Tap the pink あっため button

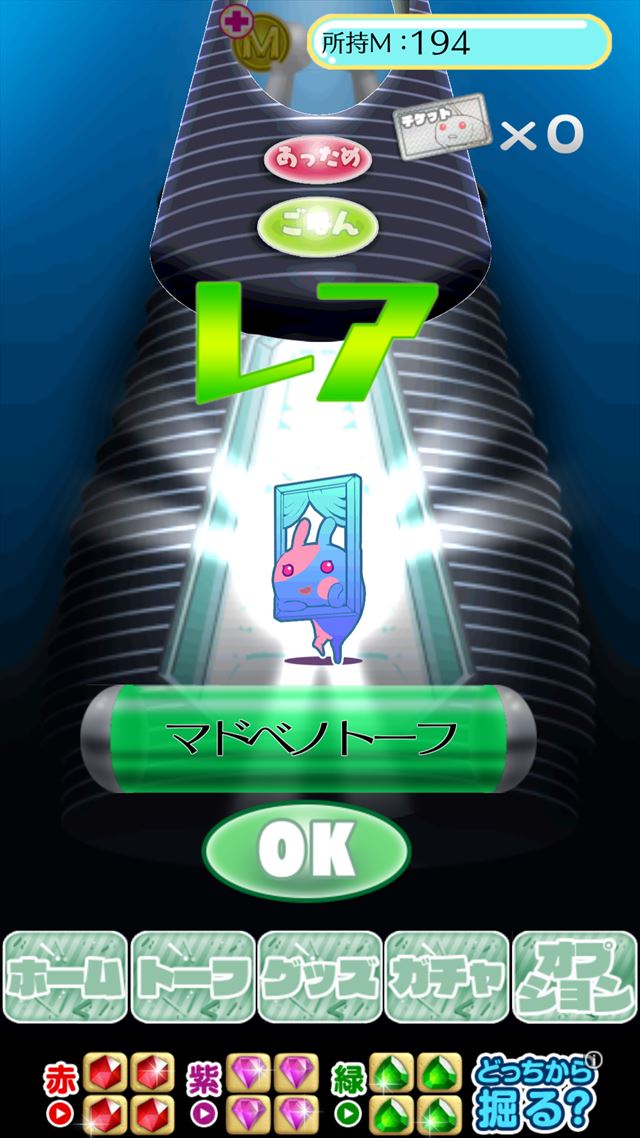click(x=318, y=159)
